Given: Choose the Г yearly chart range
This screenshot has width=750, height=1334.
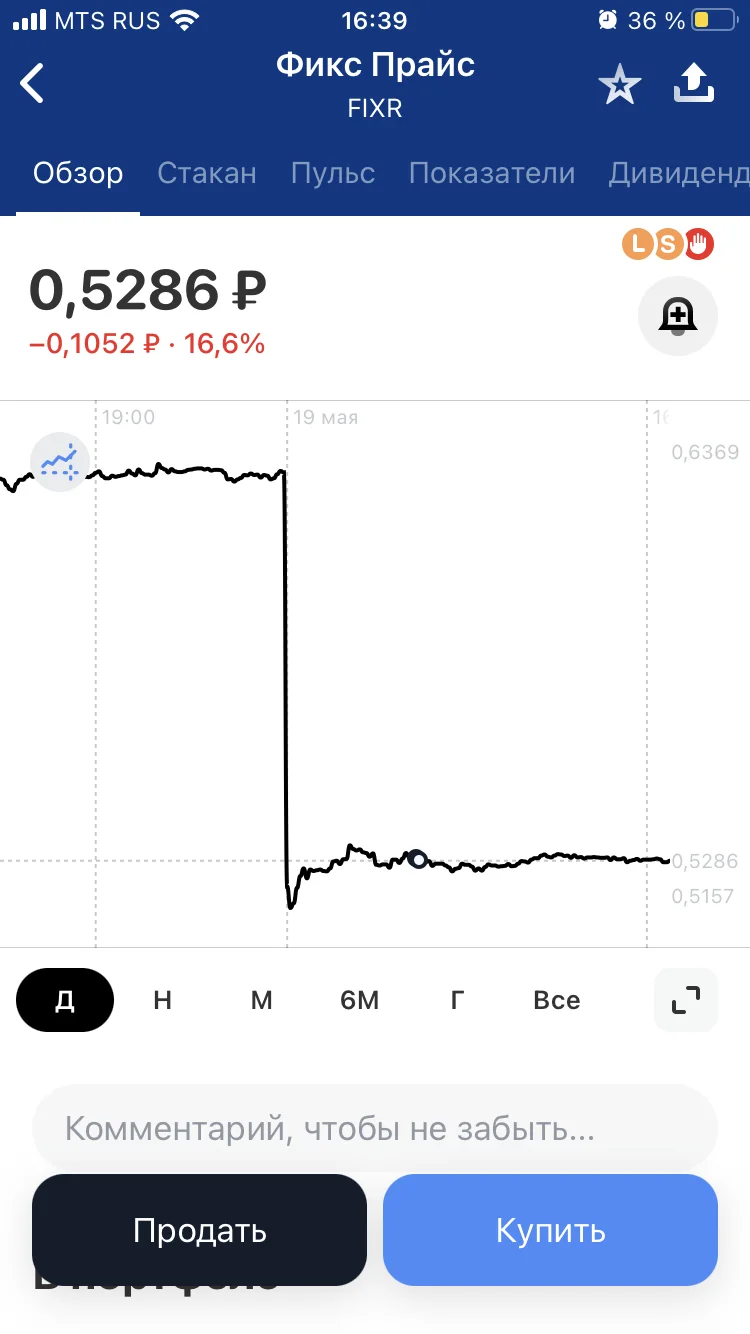Looking at the screenshot, I should tap(457, 1000).
